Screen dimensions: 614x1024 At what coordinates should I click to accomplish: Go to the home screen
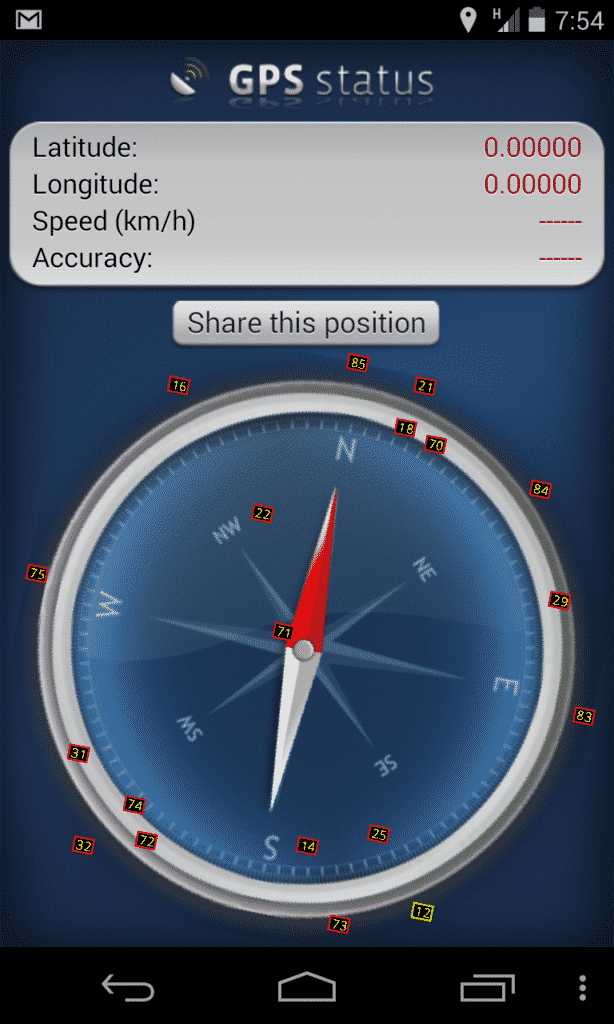tap(306, 988)
